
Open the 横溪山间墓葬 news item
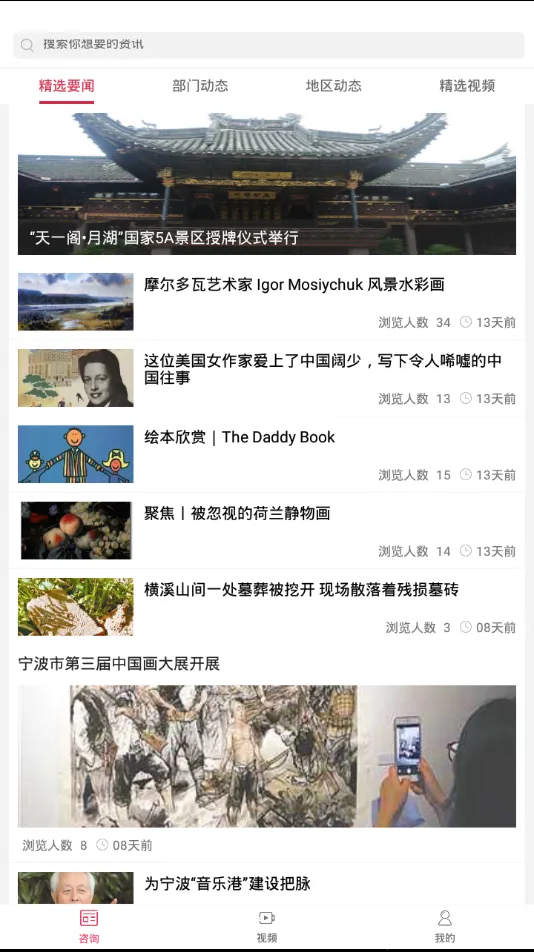[x=267, y=607]
